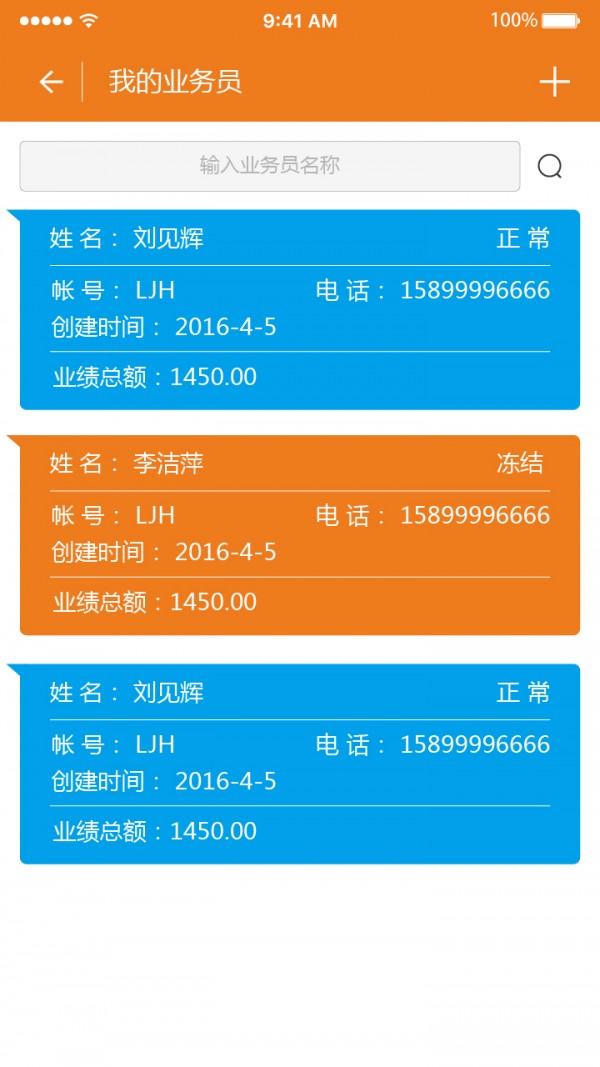Tap the magnifier search icon
Screen dimensions: 600x1067
550,166
